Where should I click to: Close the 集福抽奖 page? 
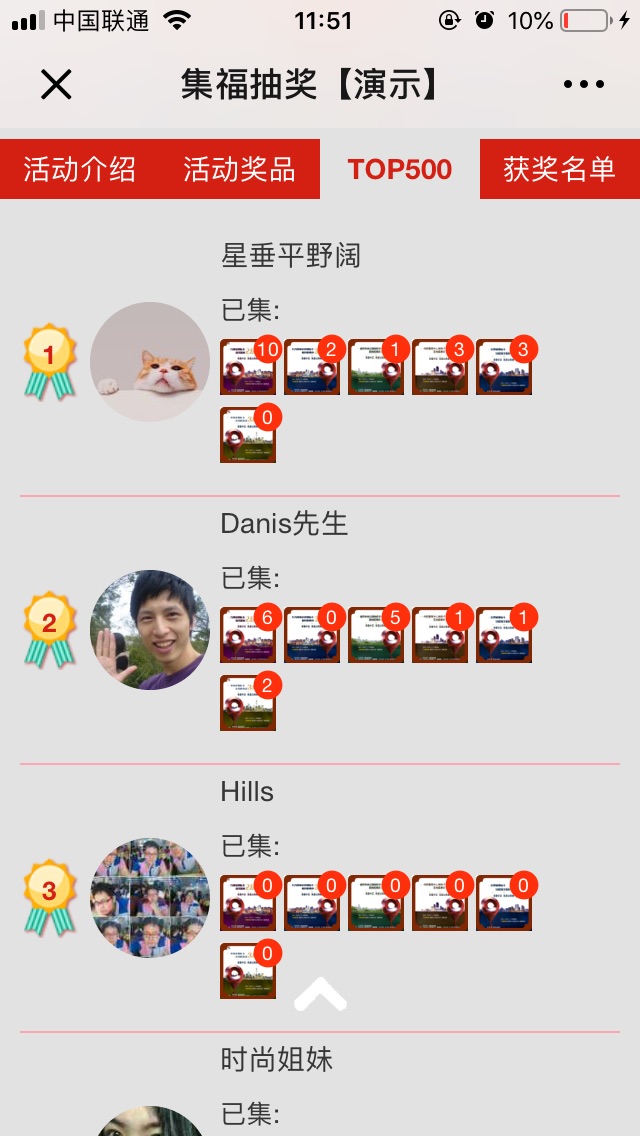point(56,85)
